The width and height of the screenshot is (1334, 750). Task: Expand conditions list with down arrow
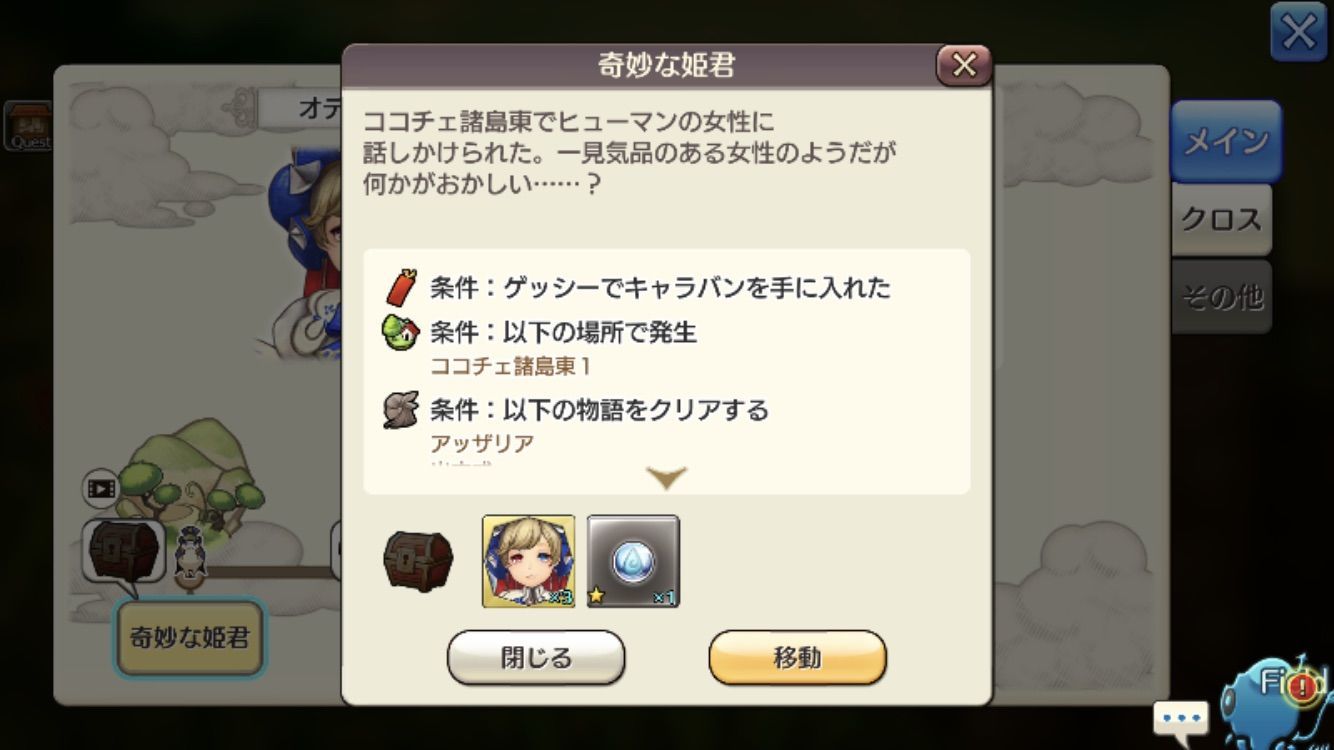(x=666, y=478)
